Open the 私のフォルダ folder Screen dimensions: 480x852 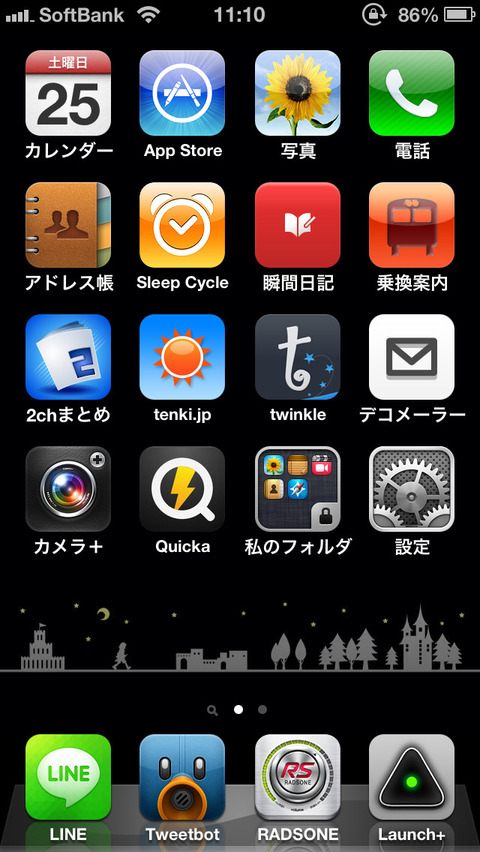297,489
